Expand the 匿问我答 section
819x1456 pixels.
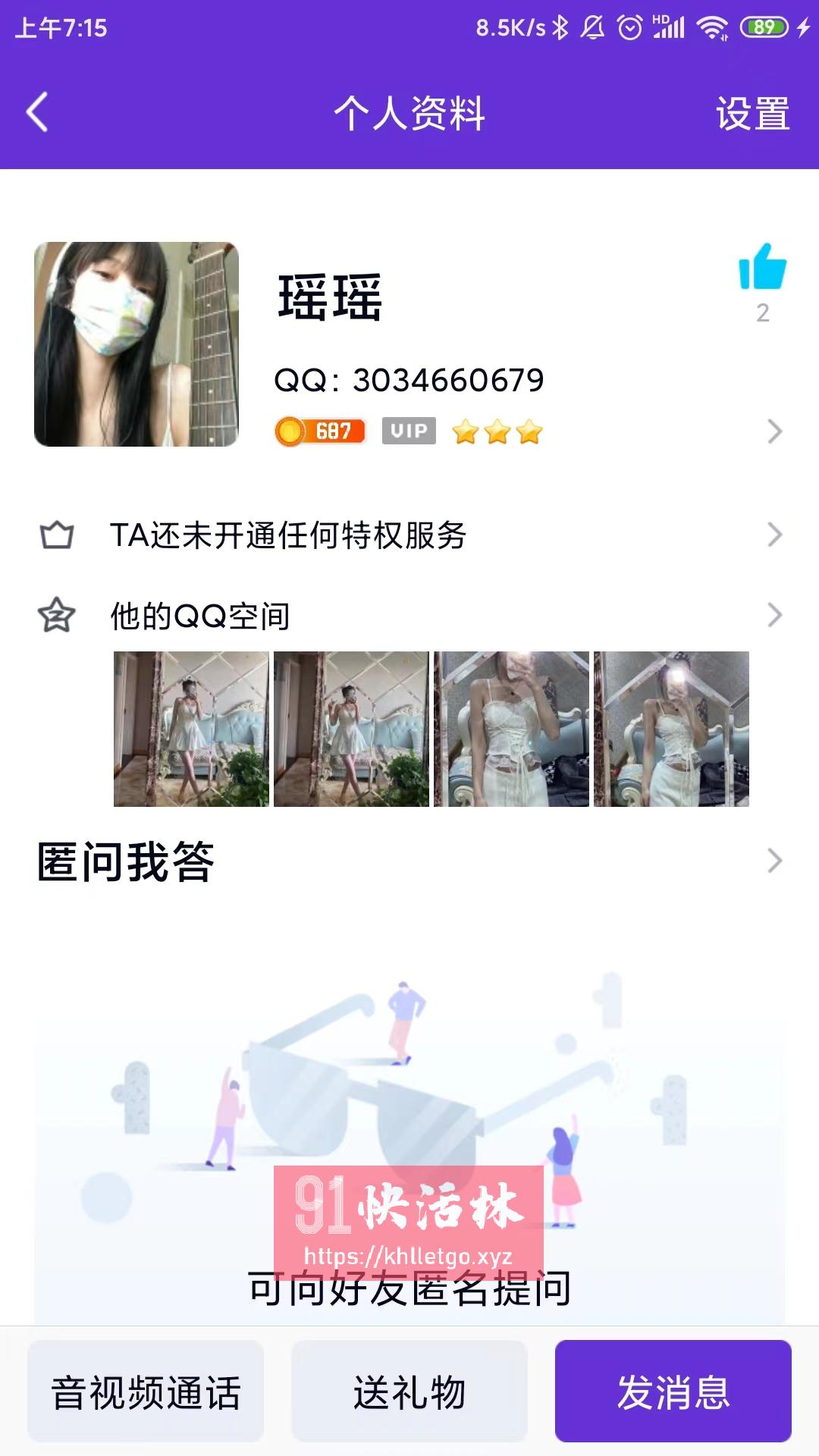773,861
